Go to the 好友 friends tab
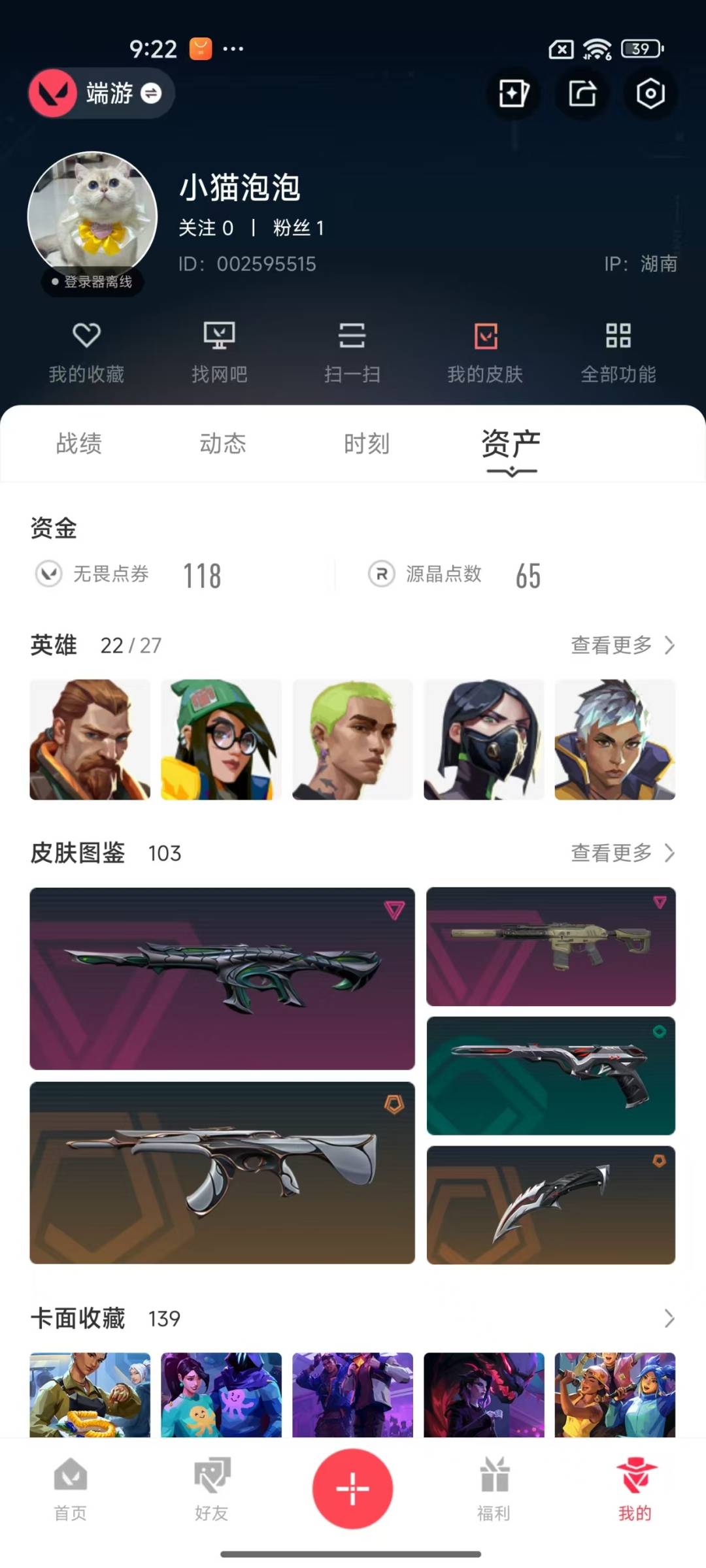Viewport: 706px width, 1568px height. point(211,1490)
